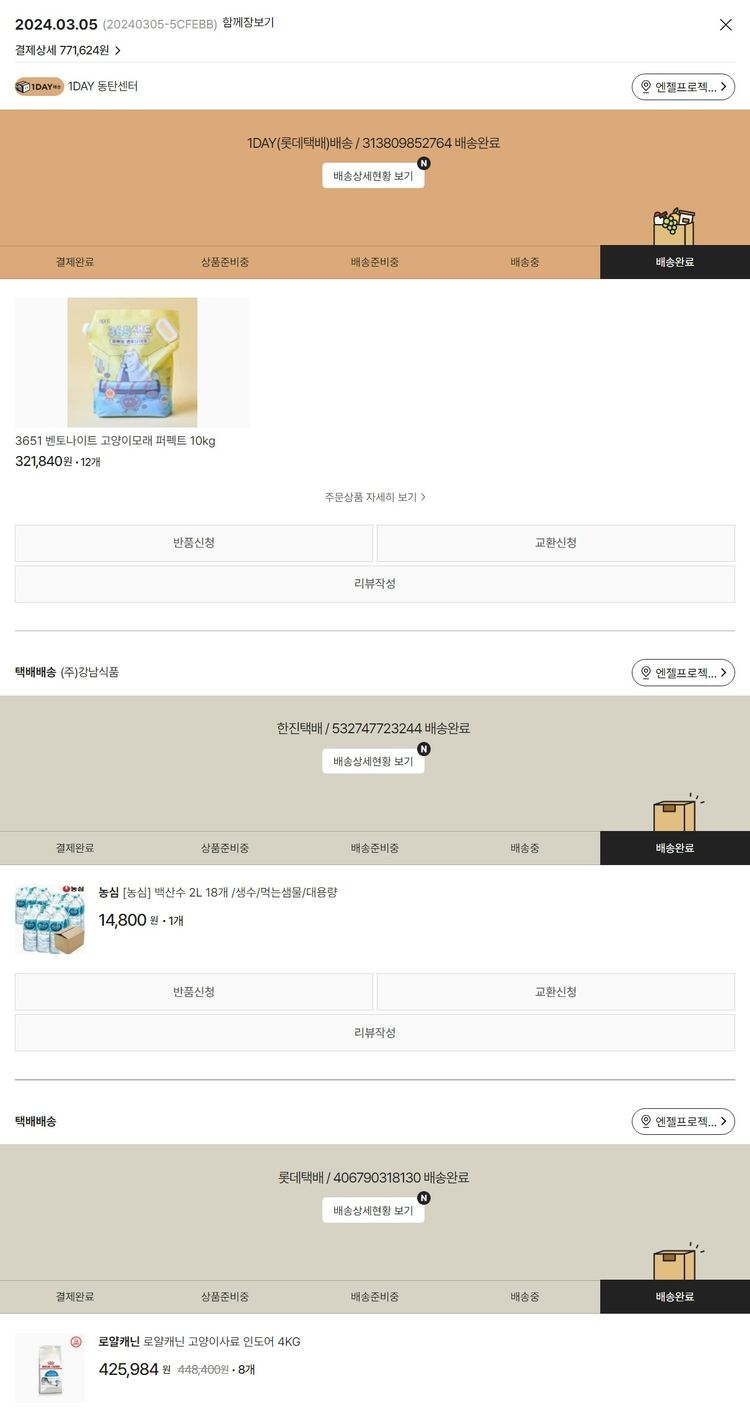Request 반품신청 for 백산수 order

(x=194, y=992)
